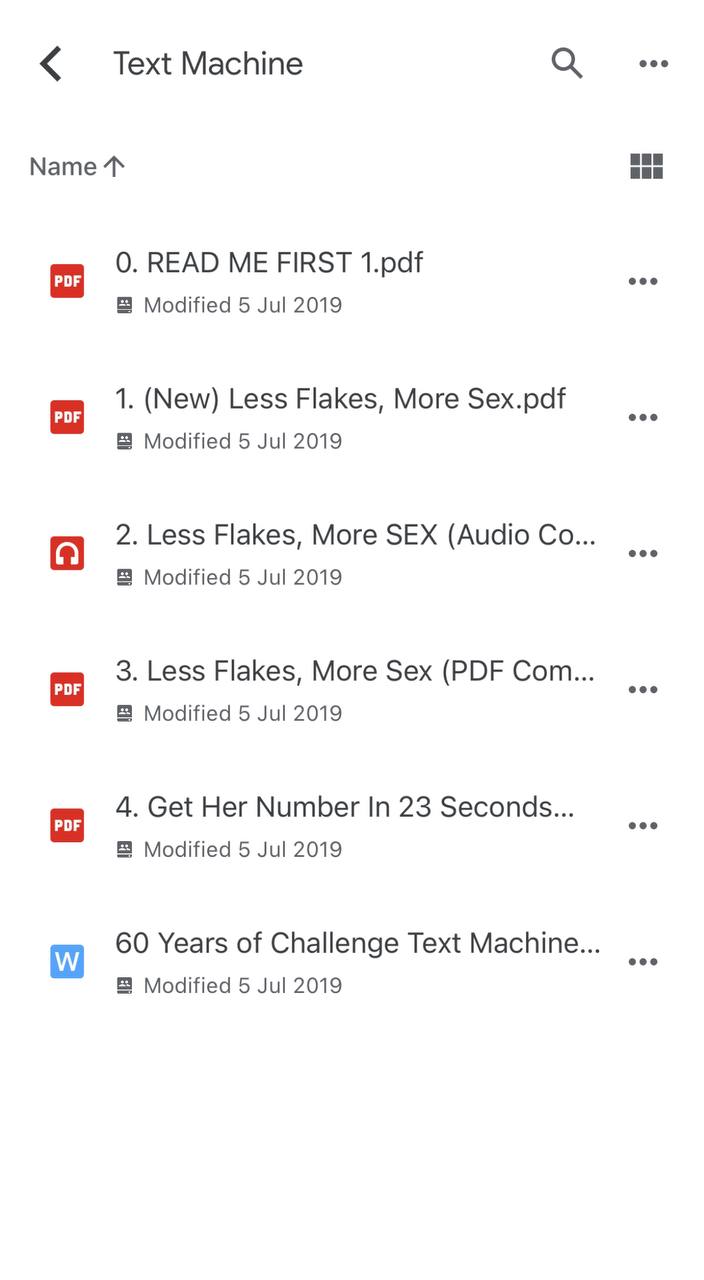704x1280 pixels.
Task: Open more options for READ ME FIRST file
Action: 642,281
